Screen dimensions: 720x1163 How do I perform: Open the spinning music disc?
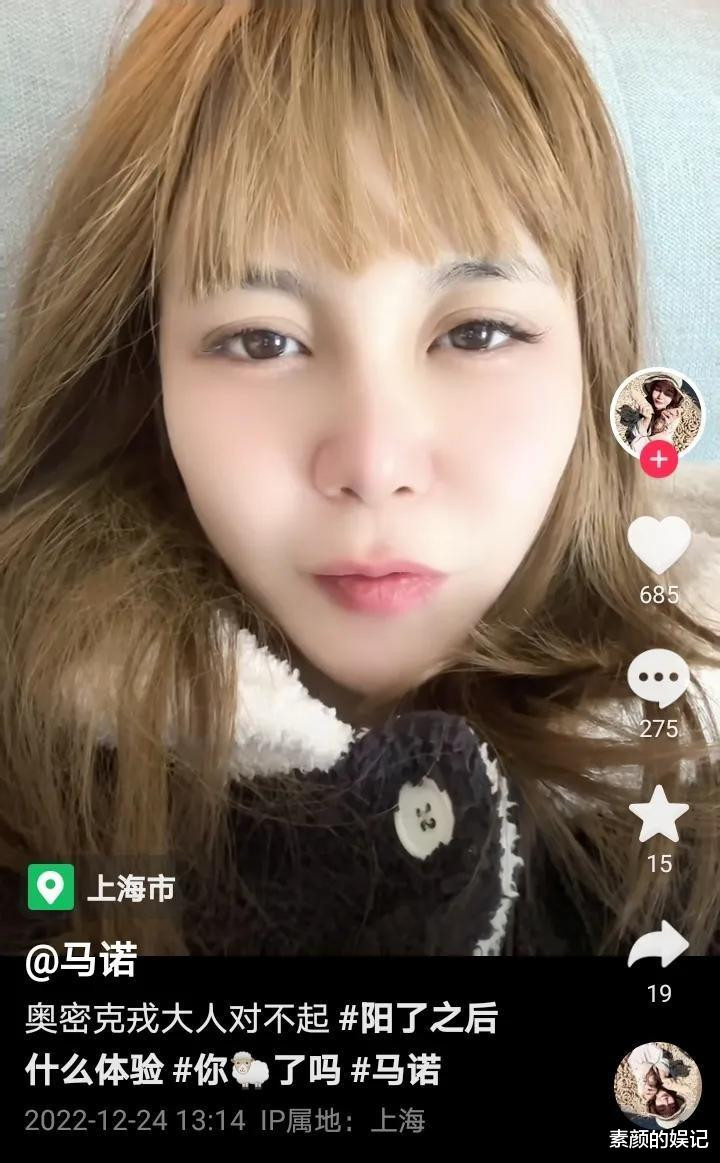tap(658, 1087)
